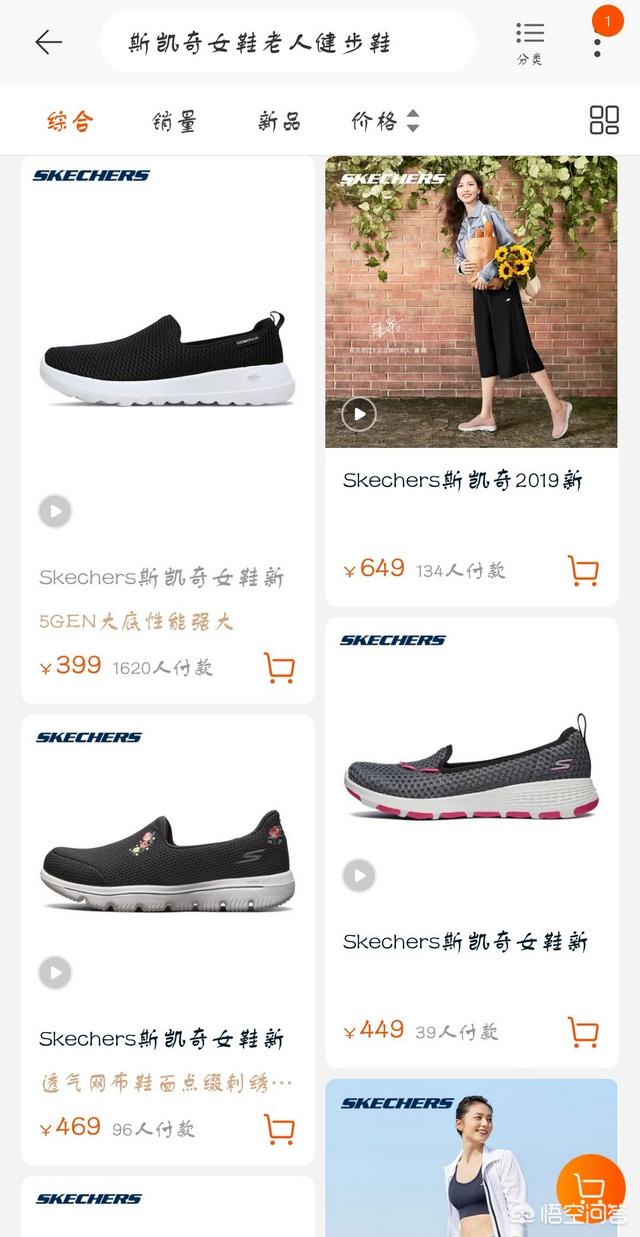Select the 综合 sorting tab
Viewport: 640px width, 1237px height.
pyautogui.click(x=70, y=122)
